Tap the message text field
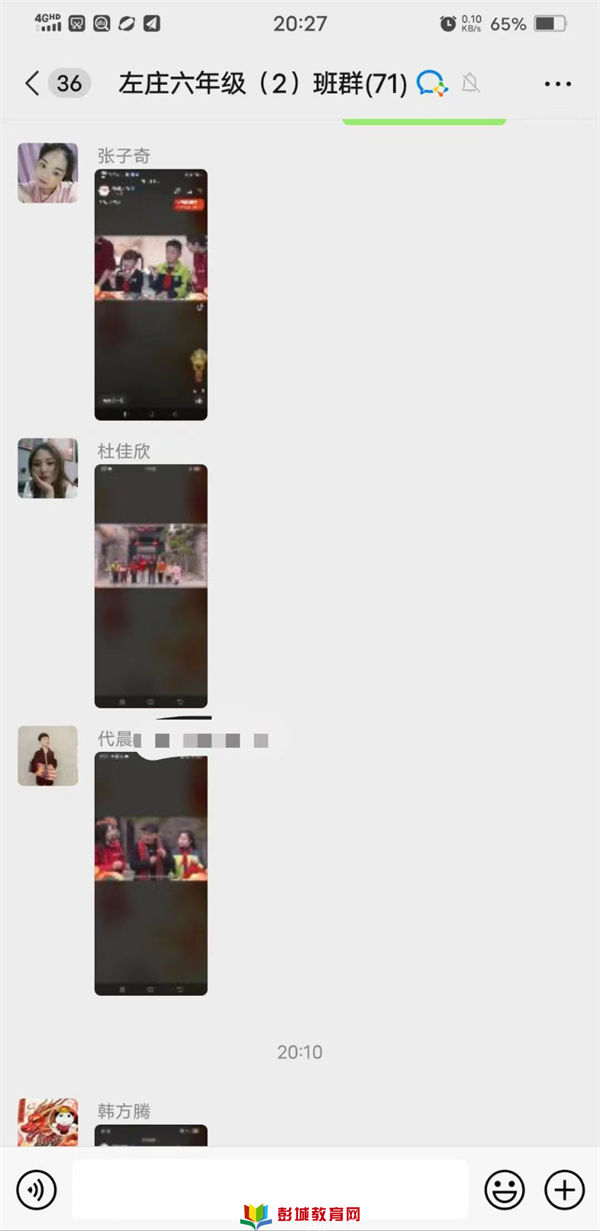 click(x=270, y=1189)
